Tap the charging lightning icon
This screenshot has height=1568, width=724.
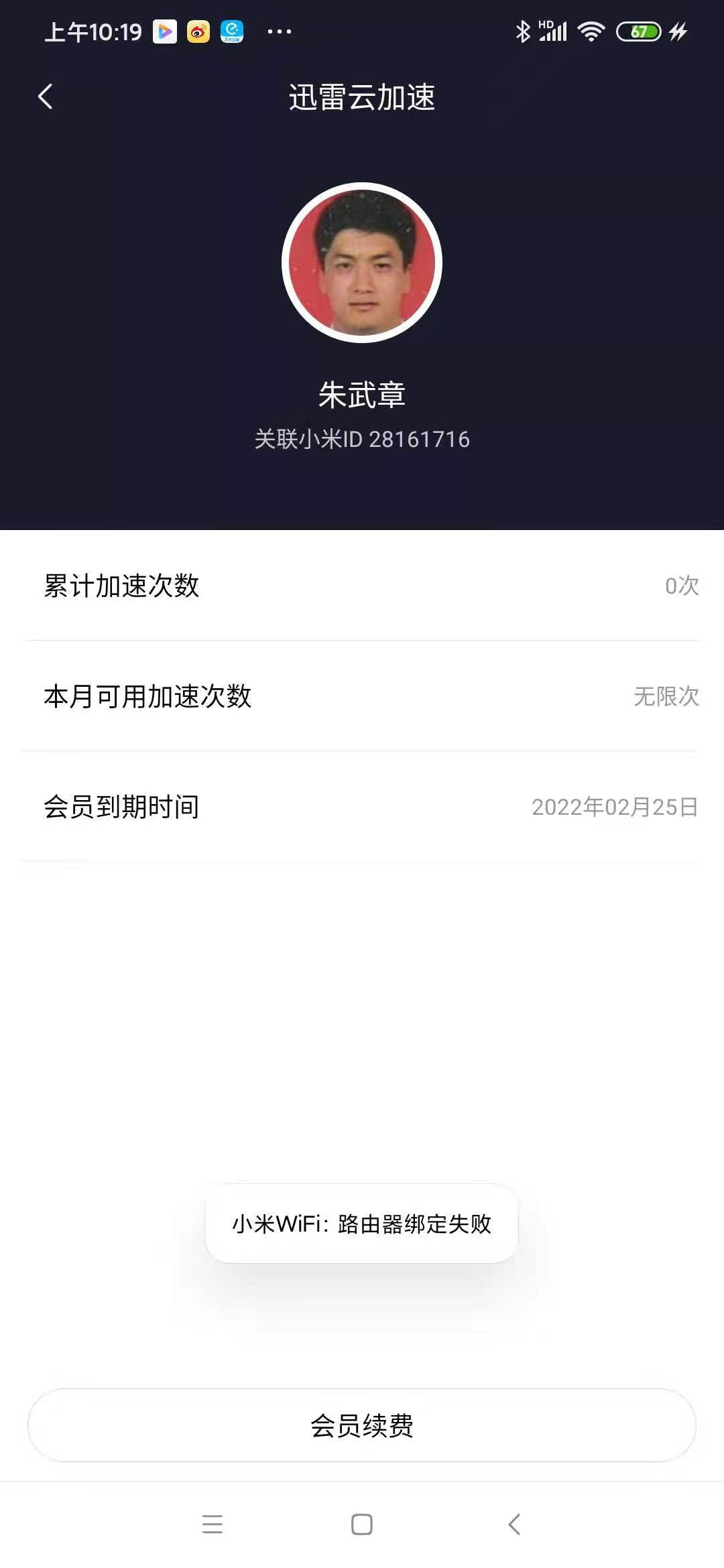click(x=680, y=30)
